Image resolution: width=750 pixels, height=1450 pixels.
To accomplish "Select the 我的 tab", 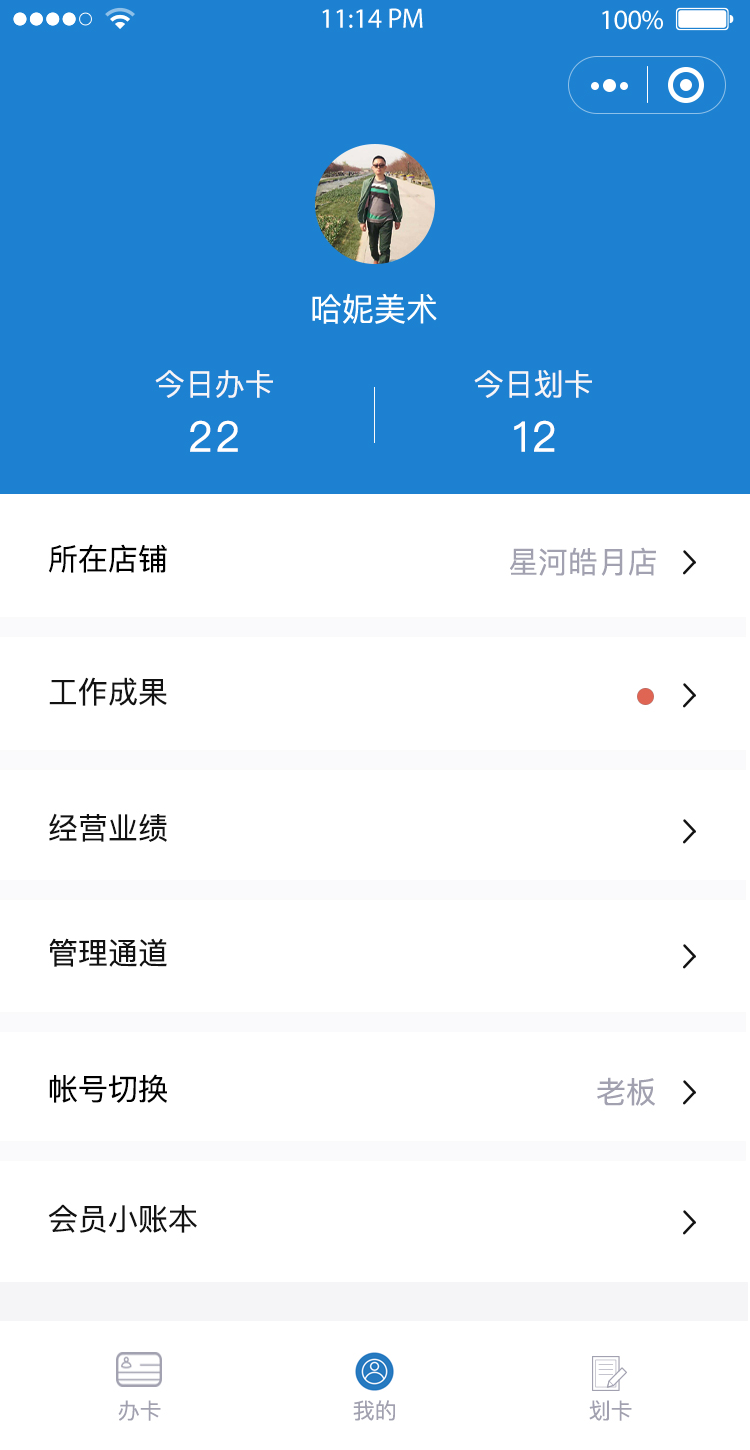I will (x=375, y=1385).
